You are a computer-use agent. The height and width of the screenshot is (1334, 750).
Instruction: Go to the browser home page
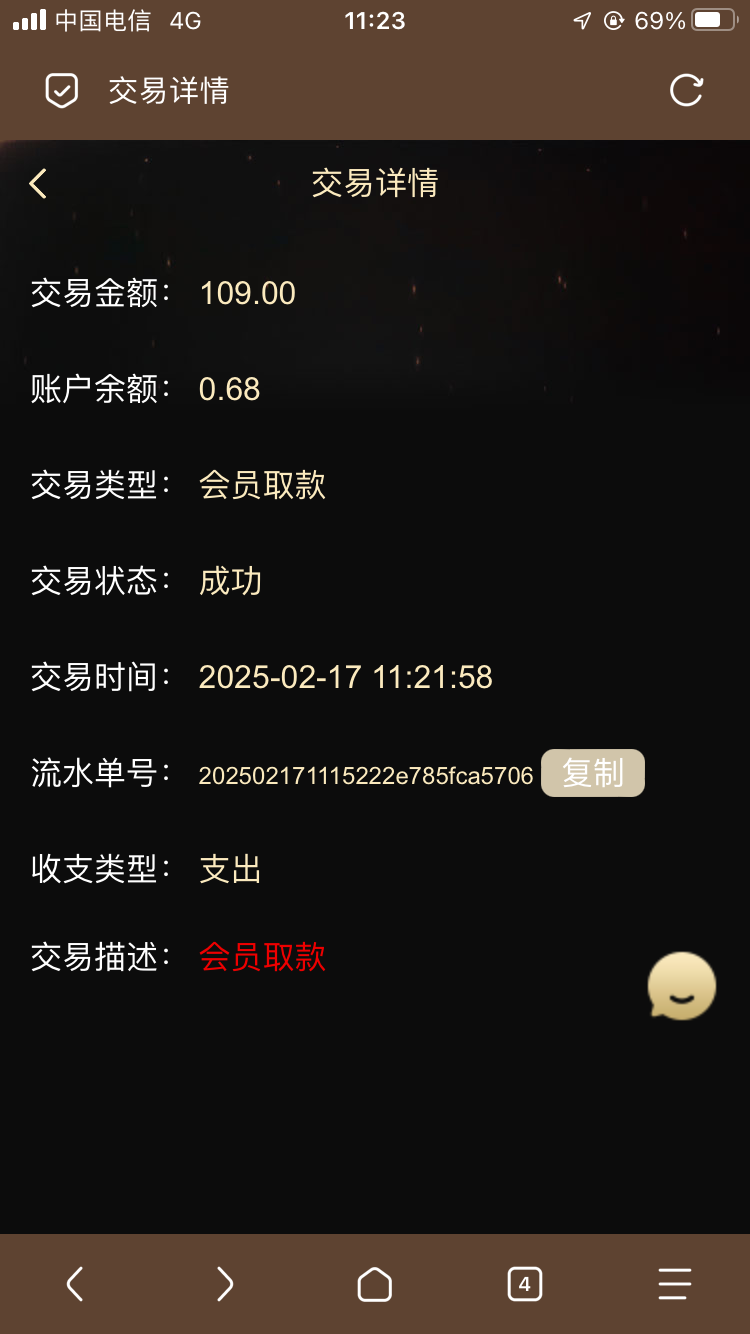point(375,1284)
